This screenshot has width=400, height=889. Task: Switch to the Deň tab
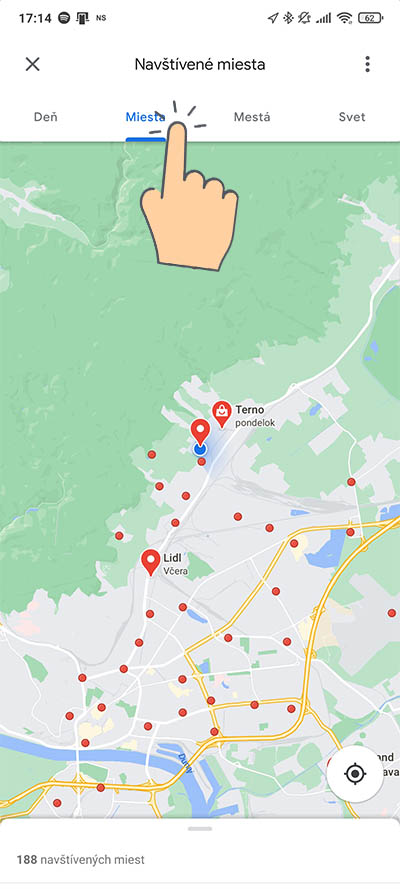(45, 117)
